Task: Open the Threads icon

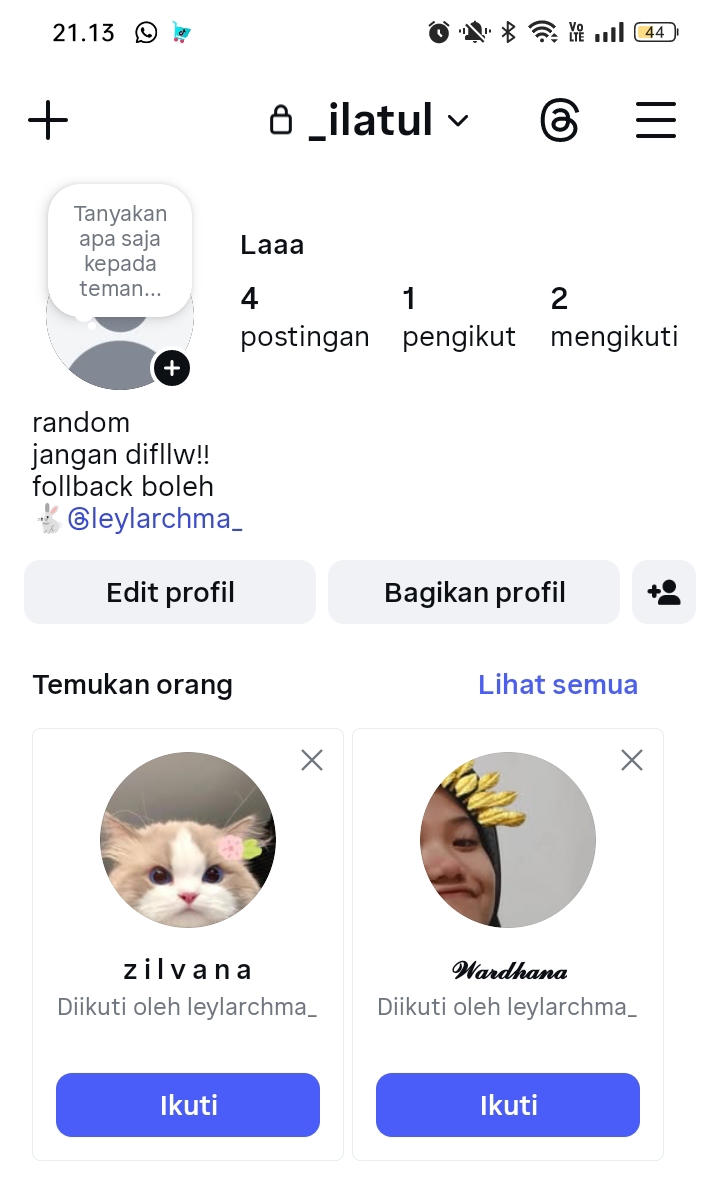Action: click(559, 122)
